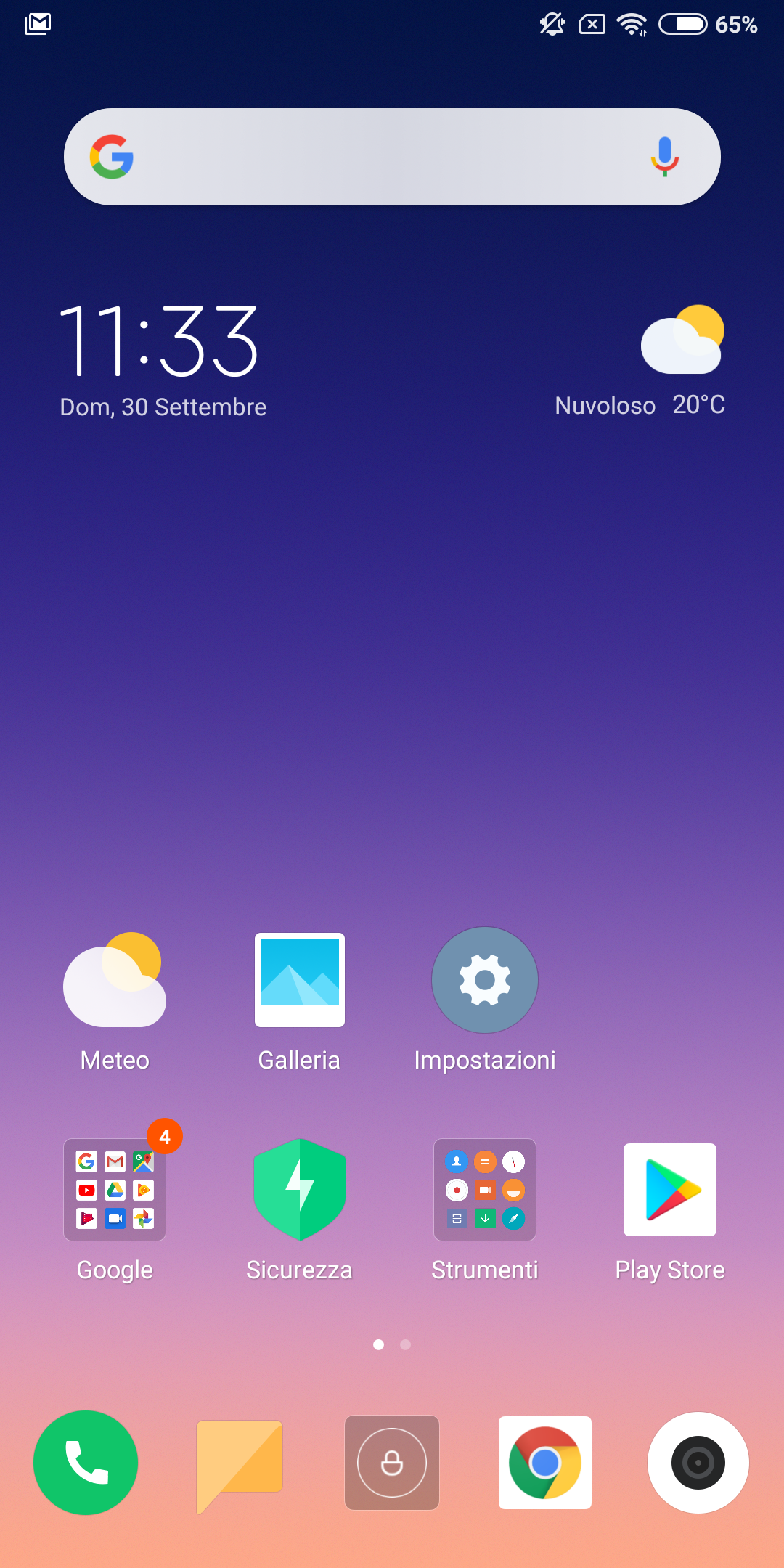Go to the second home screen page dot

coord(405,1345)
